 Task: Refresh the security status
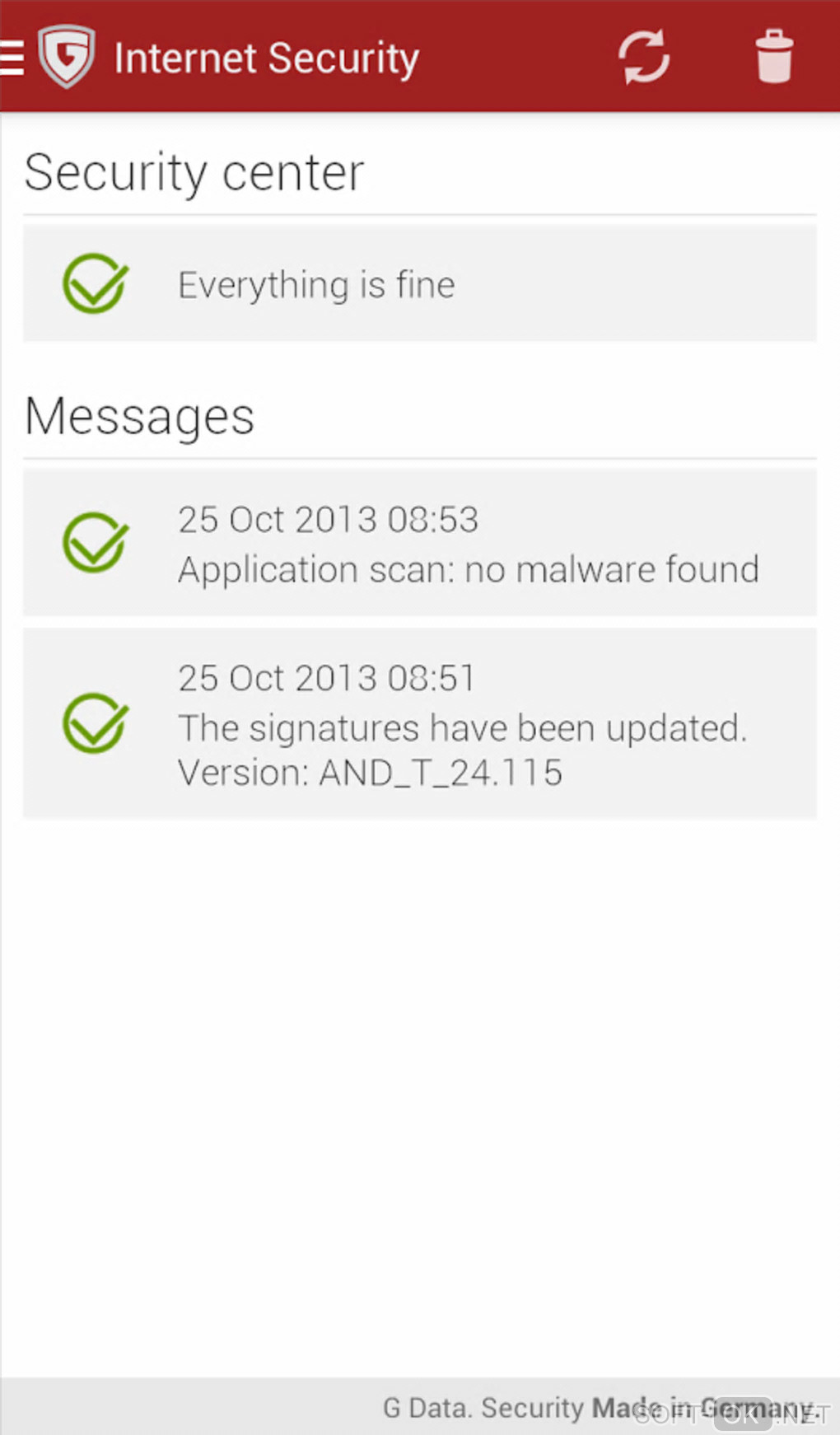[x=643, y=57]
